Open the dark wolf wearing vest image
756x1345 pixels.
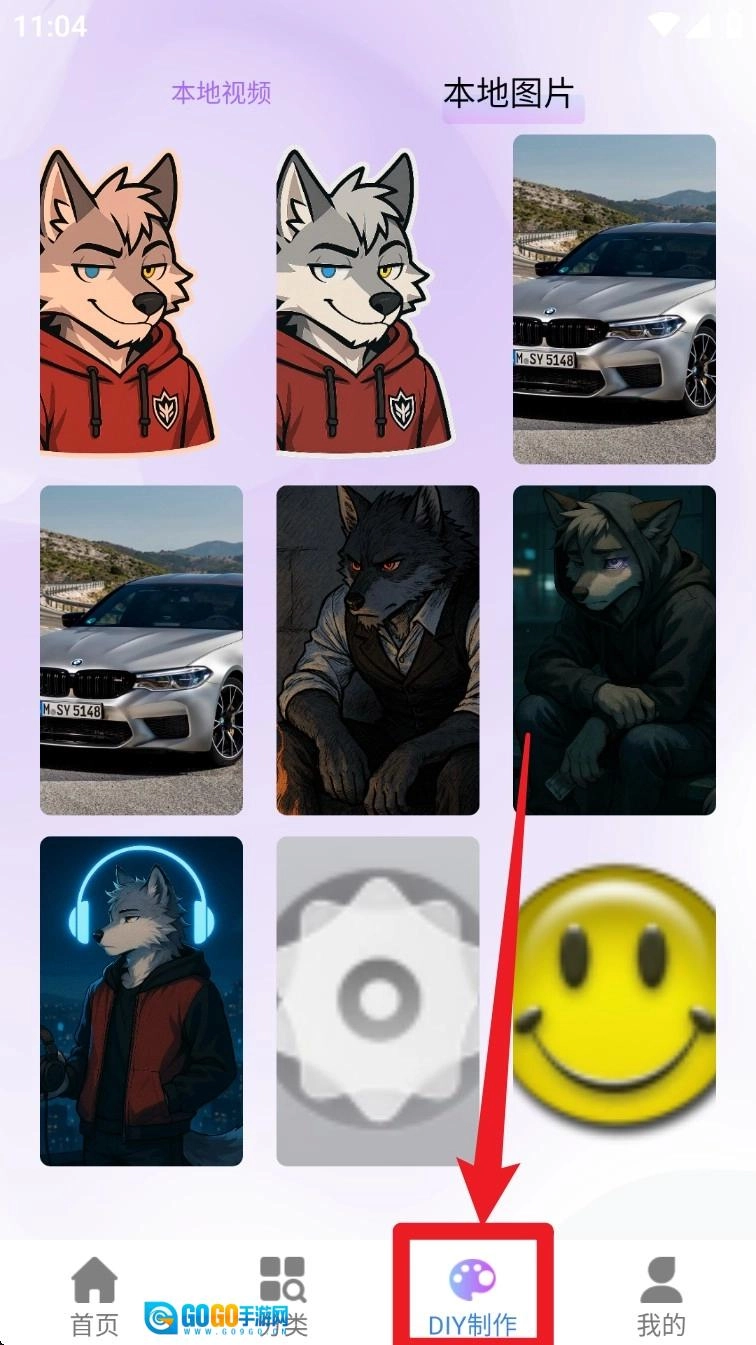click(378, 650)
